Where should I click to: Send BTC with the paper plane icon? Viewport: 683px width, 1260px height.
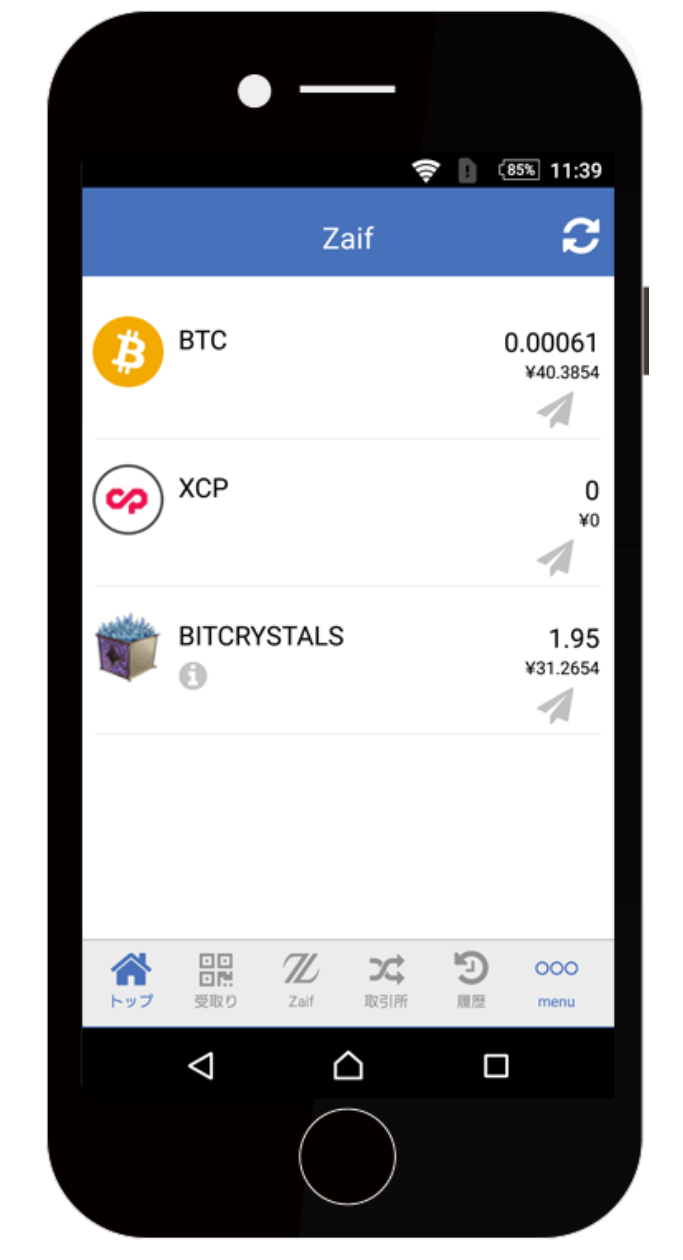point(556,410)
